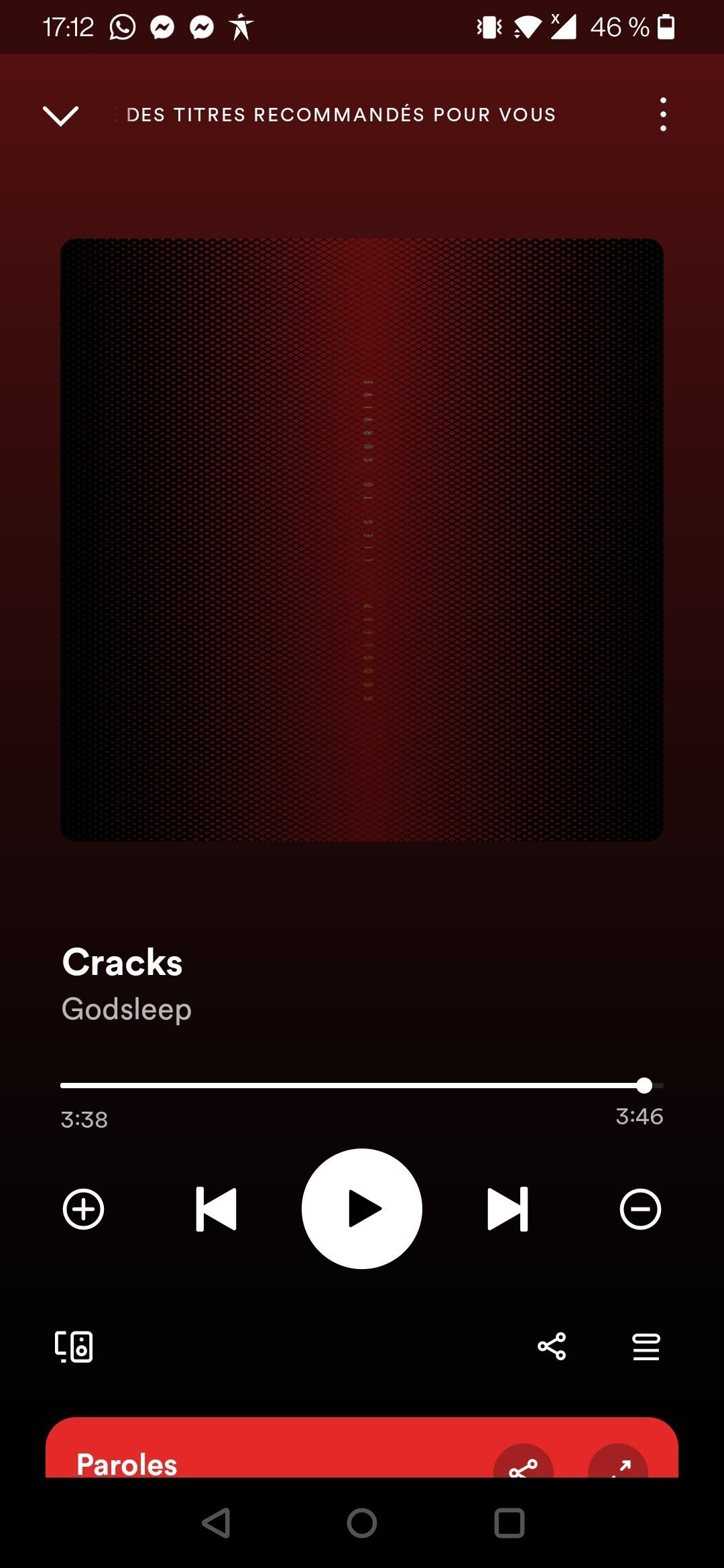Open the artist Godsleep

(x=127, y=1009)
